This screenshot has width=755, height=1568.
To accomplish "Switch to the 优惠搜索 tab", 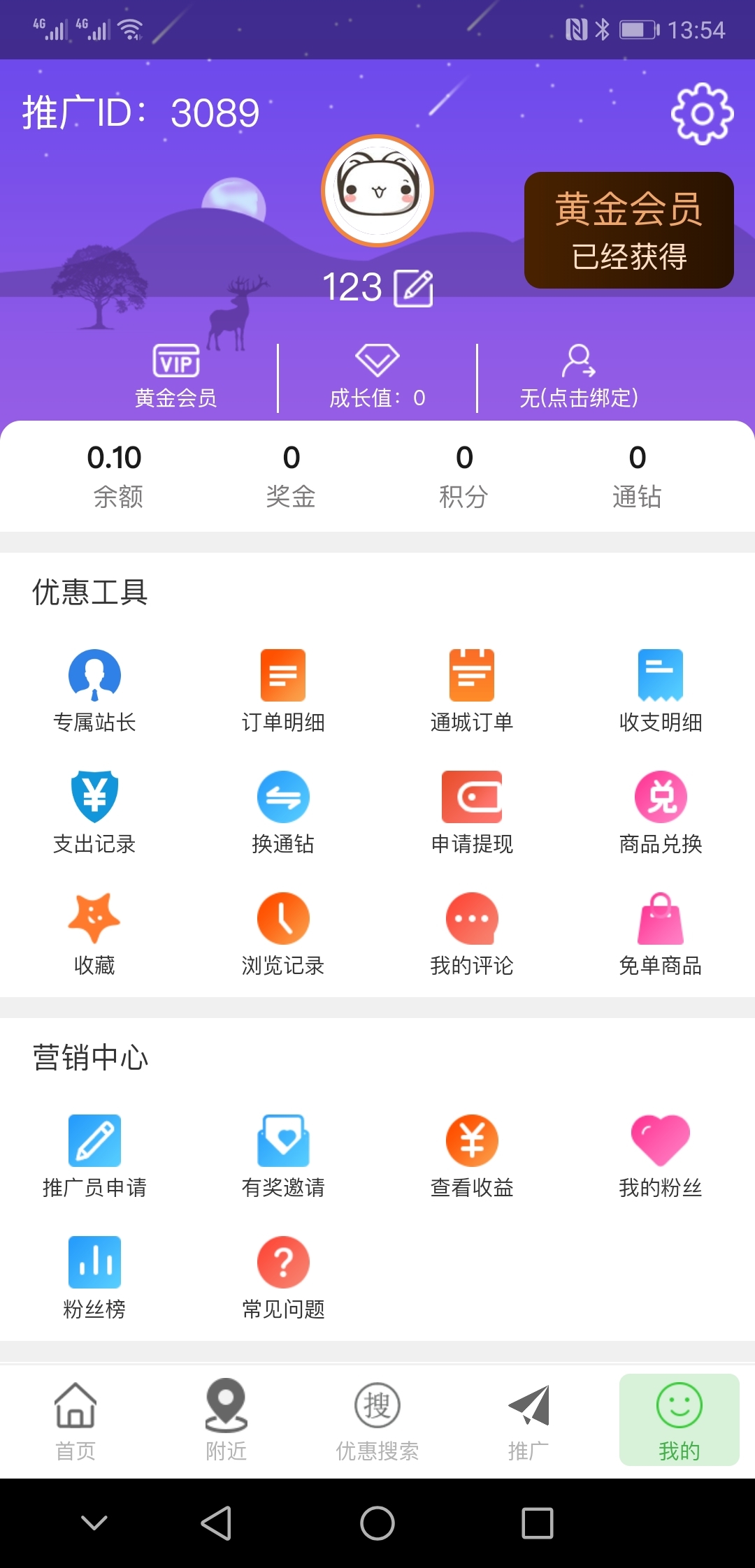I will point(377,1421).
